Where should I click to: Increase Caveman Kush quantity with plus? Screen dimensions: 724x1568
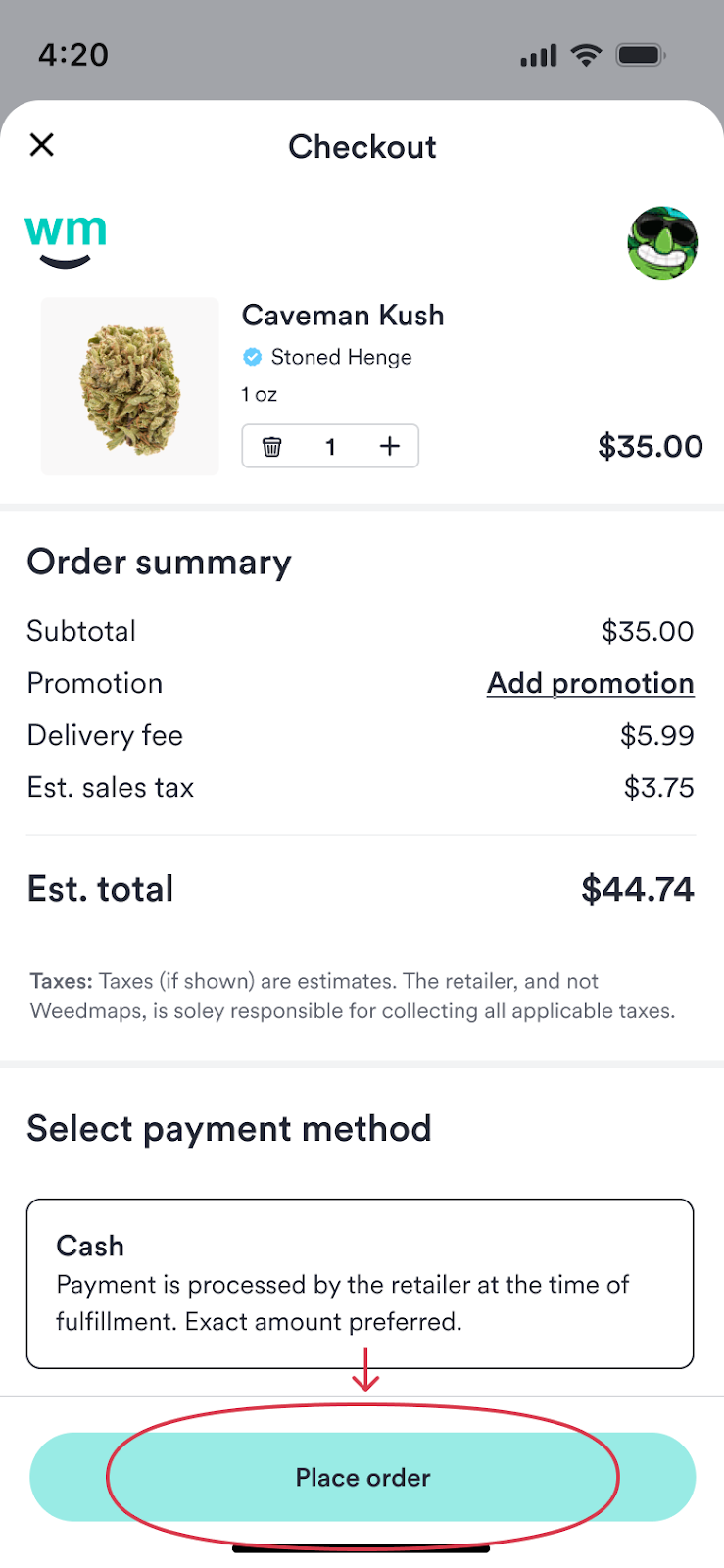pyautogui.click(x=390, y=447)
